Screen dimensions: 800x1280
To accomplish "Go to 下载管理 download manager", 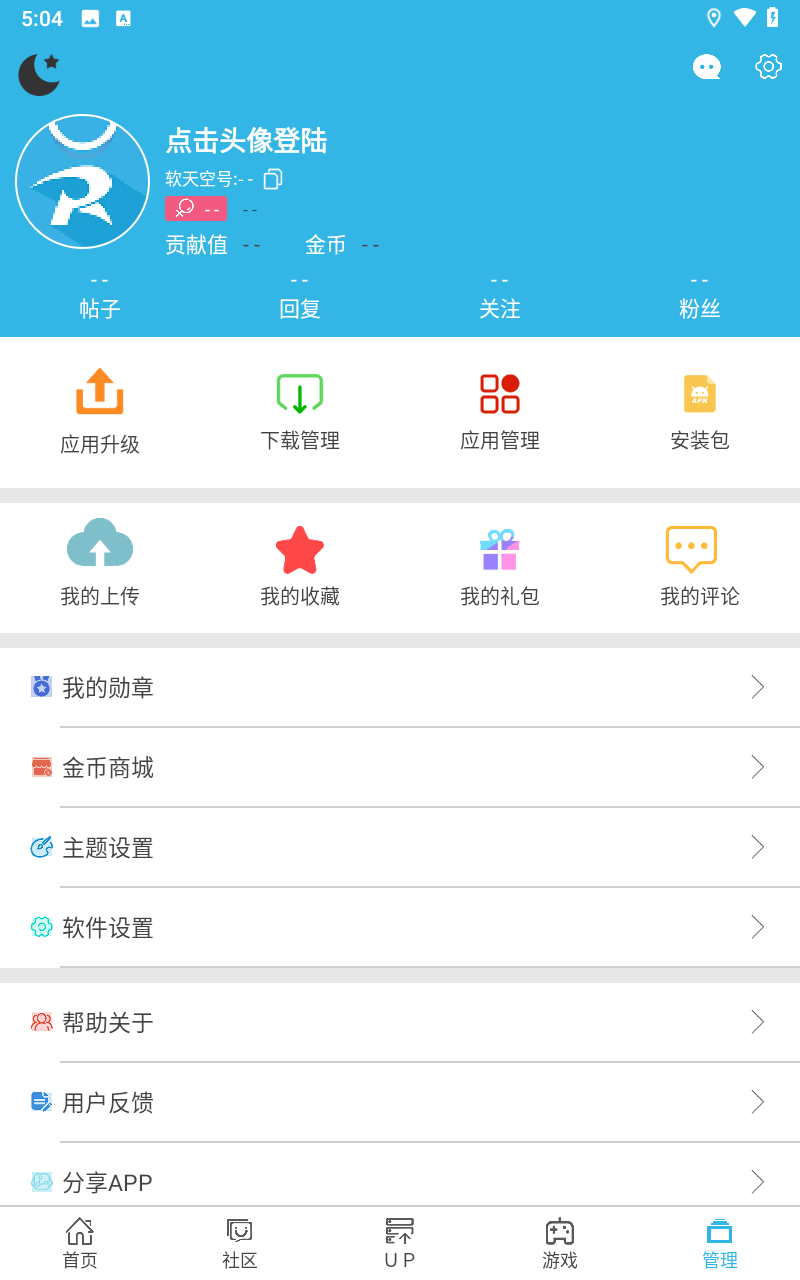I will pos(300,411).
